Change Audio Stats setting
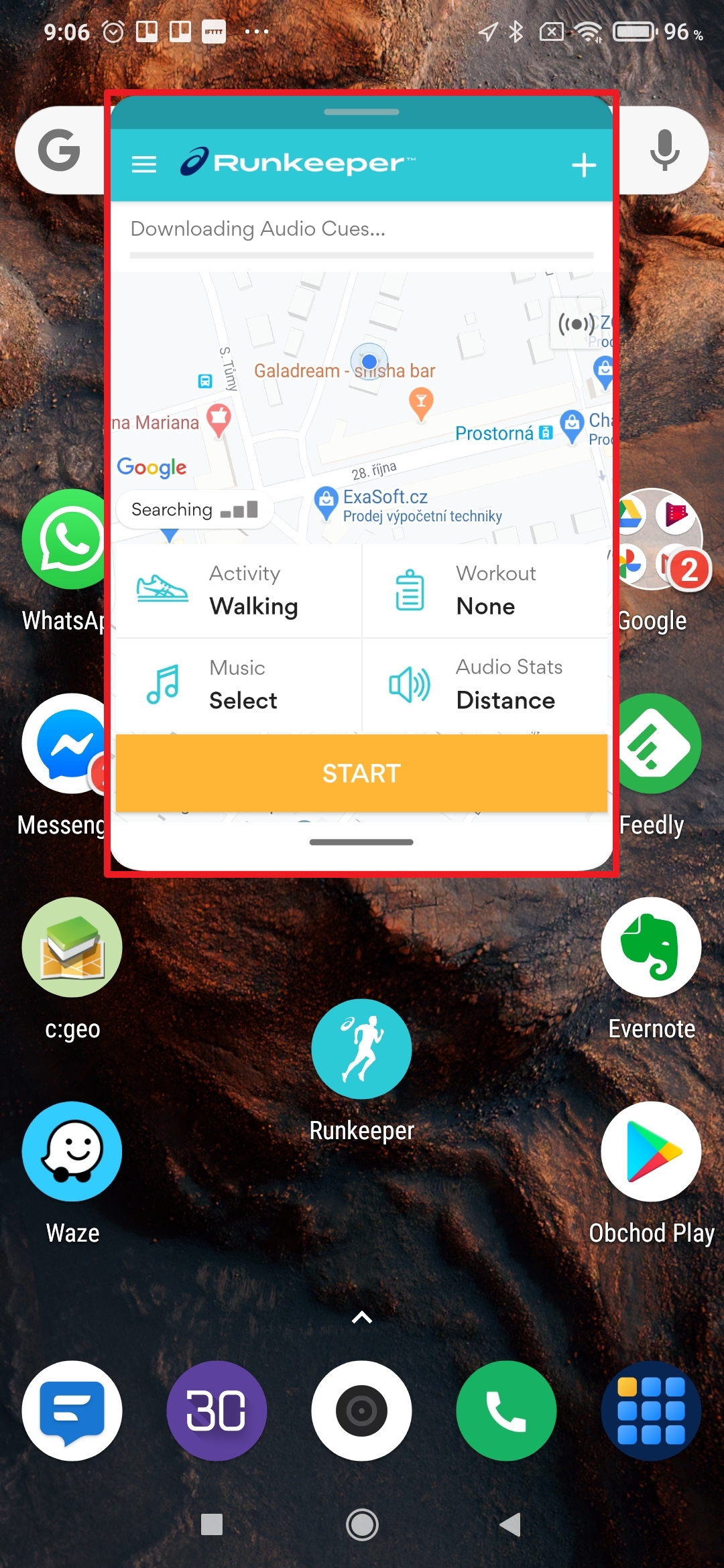Viewport: 724px width, 1568px height. pos(485,685)
